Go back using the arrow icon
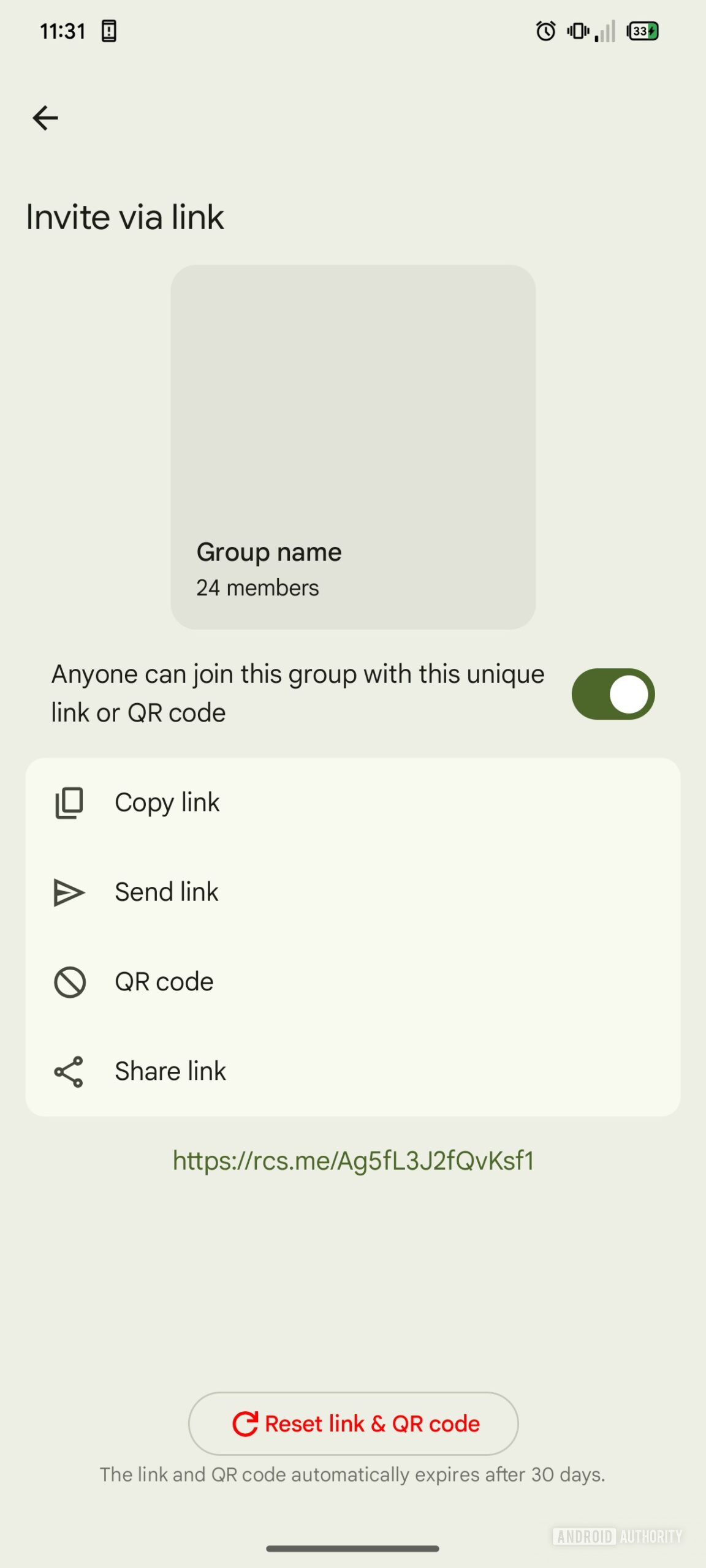This screenshot has height=1568, width=706. click(x=45, y=118)
